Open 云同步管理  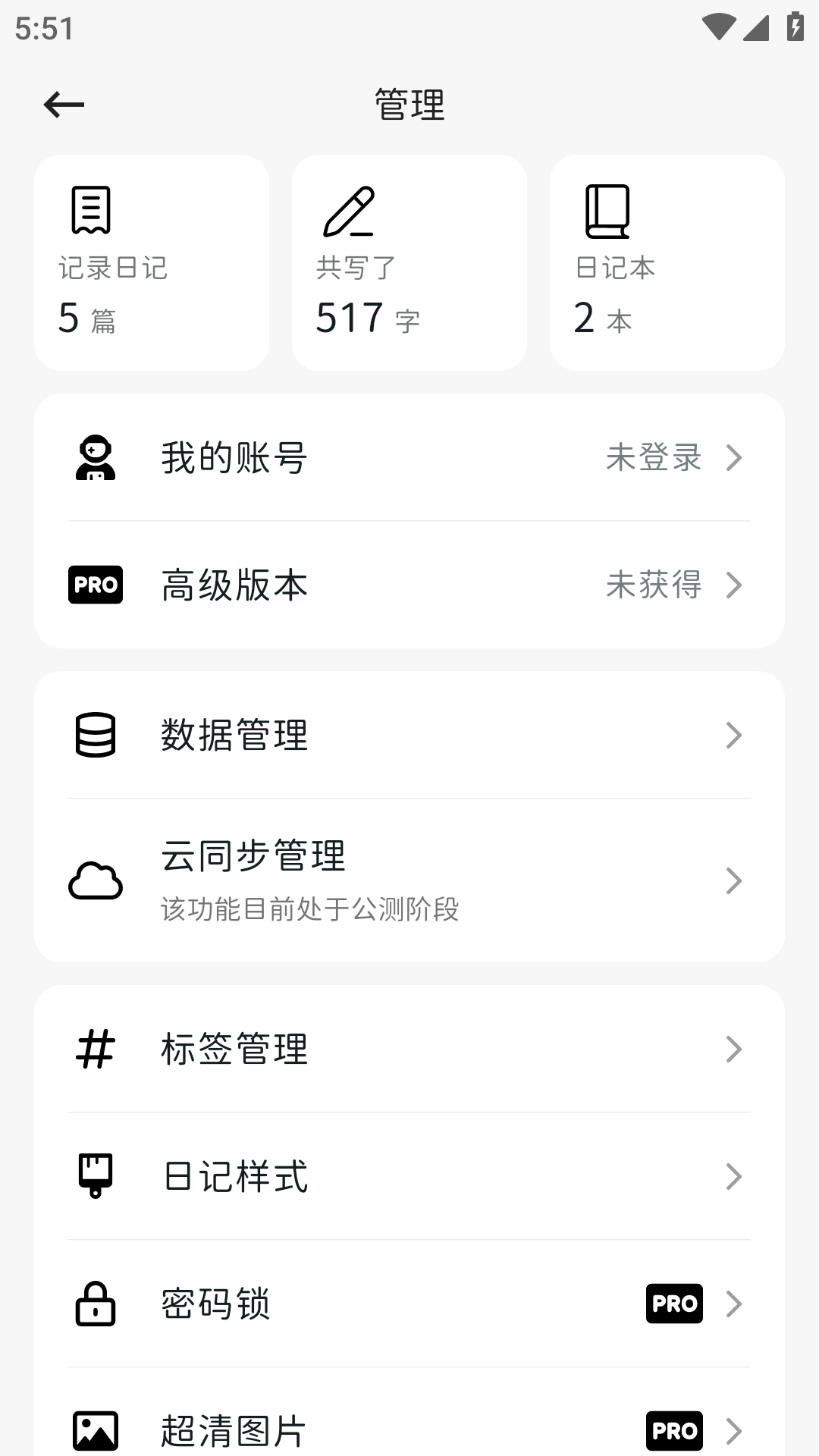coord(409,880)
